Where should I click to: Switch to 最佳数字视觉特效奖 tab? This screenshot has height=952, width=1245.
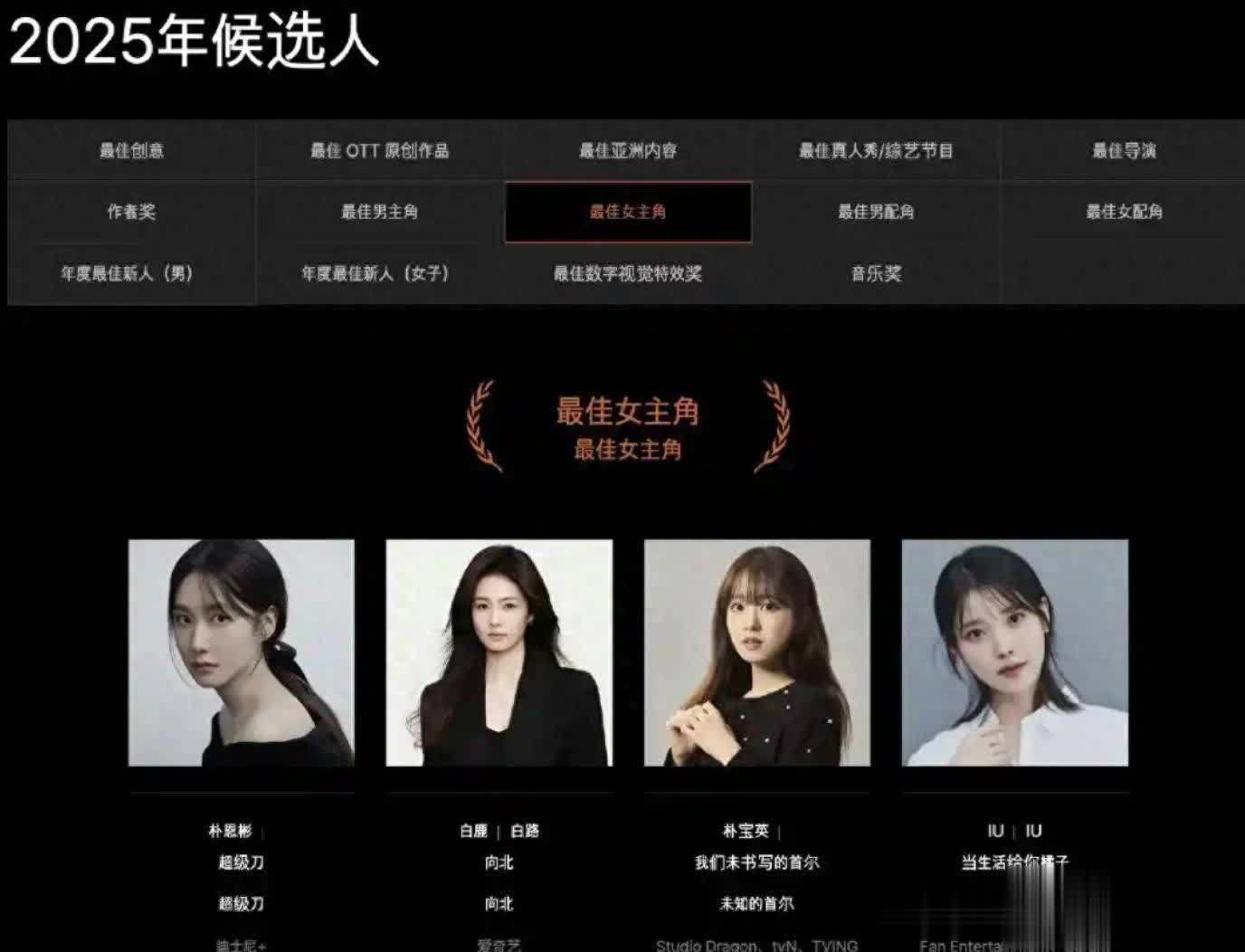tap(628, 273)
